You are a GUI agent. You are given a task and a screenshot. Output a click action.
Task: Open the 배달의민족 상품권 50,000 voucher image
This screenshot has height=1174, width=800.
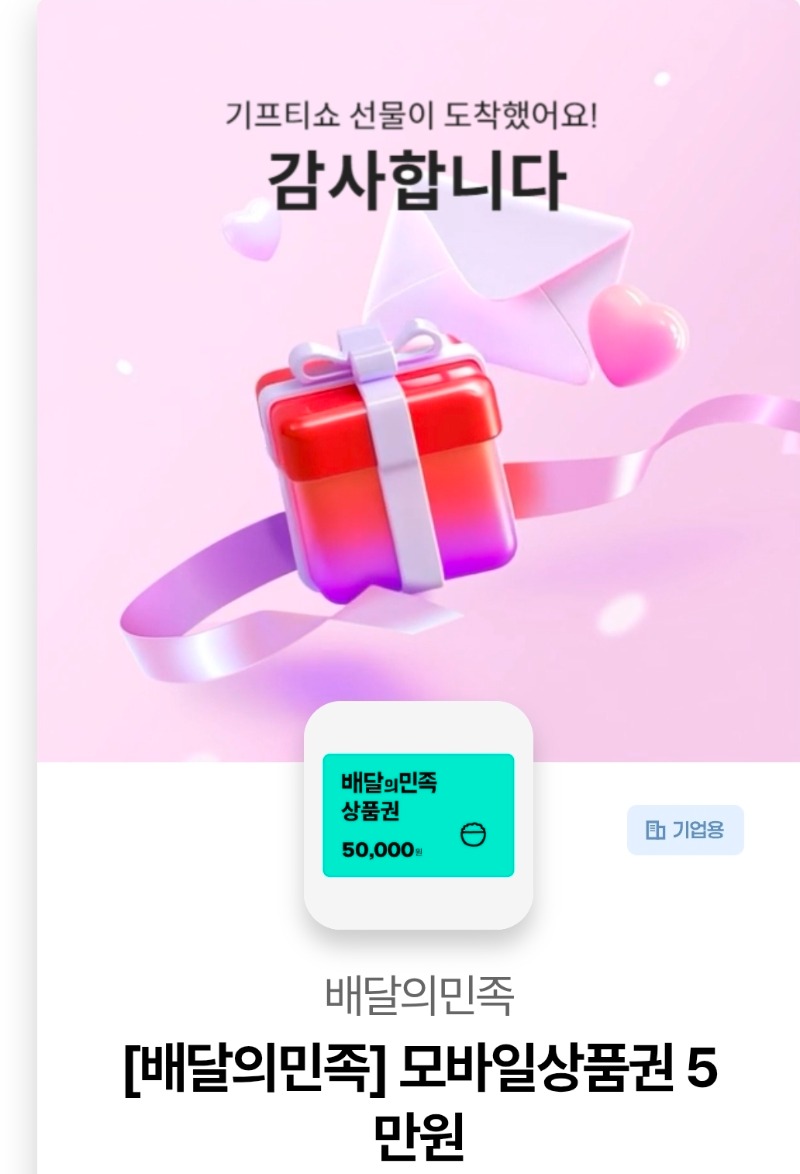[418, 816]
